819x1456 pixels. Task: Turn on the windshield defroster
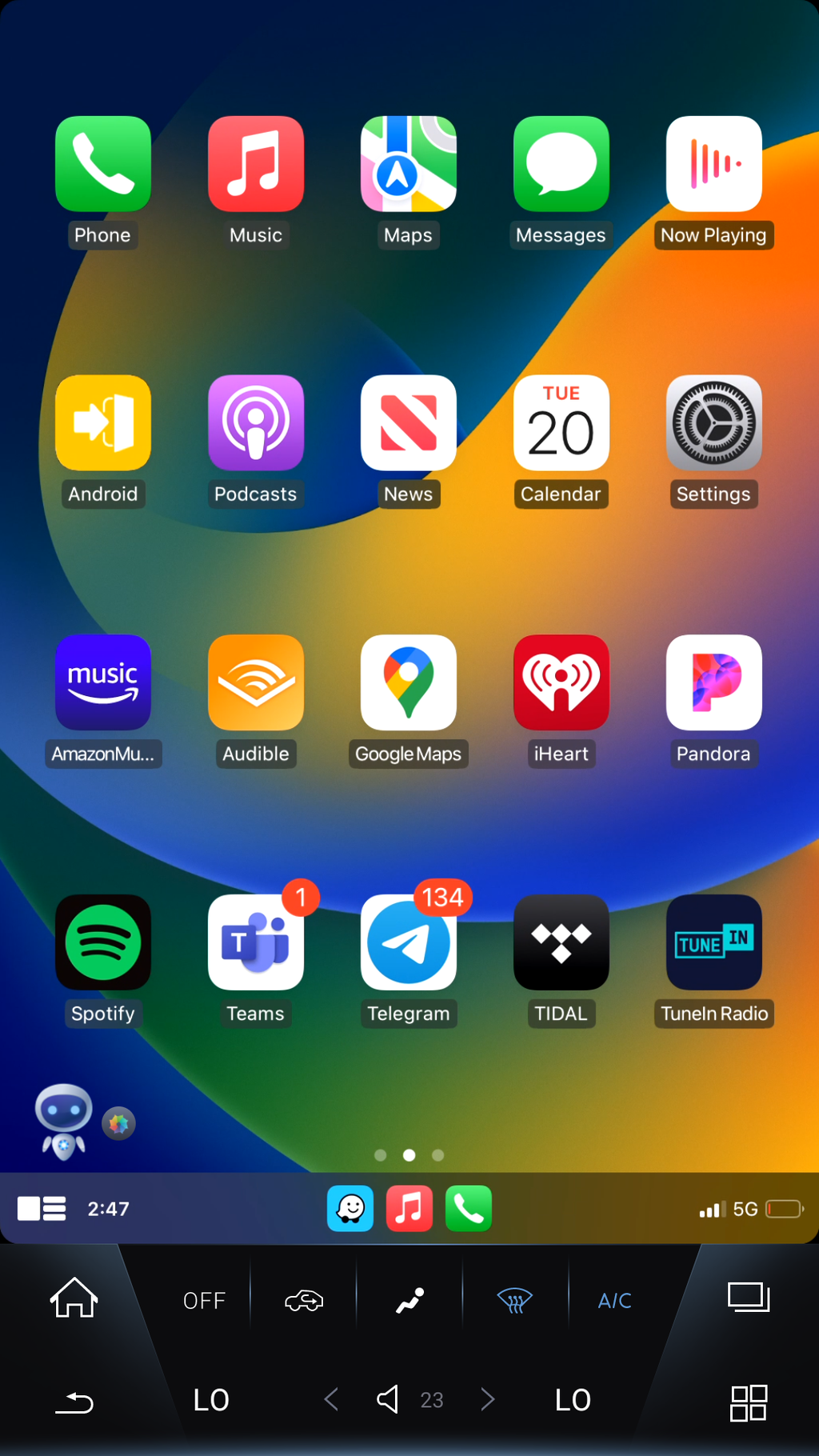click(514, 1301)
